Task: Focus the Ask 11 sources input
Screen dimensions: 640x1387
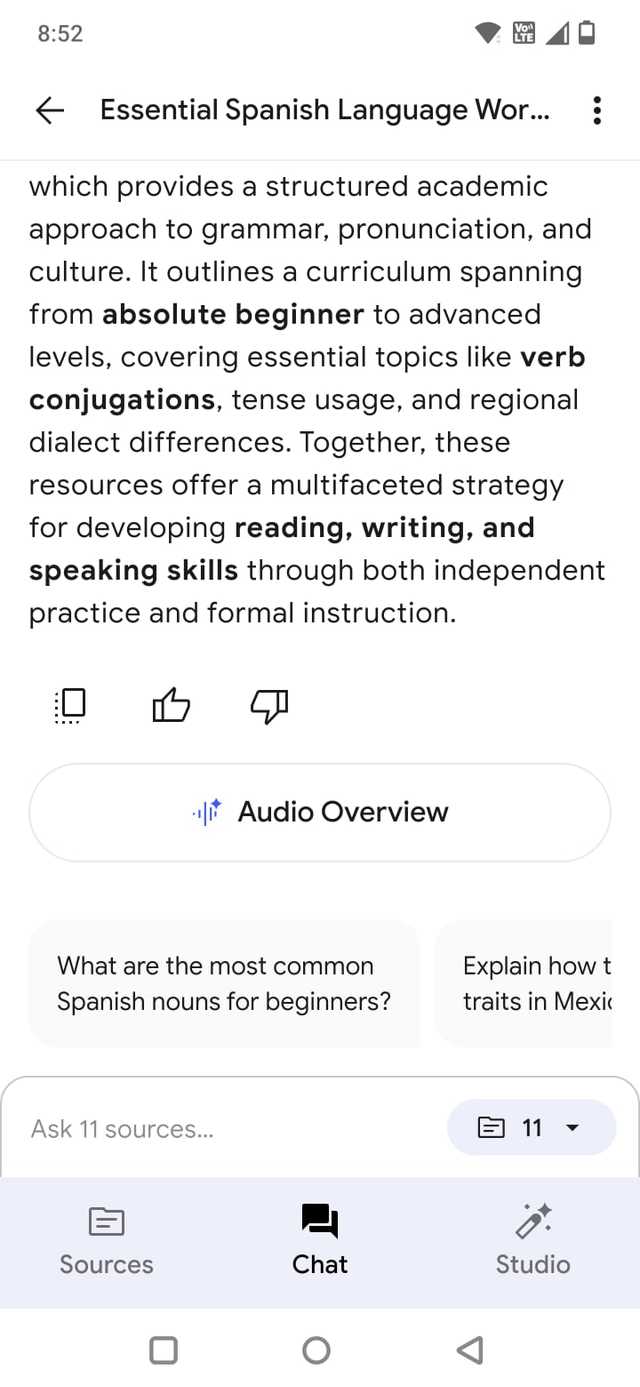Action: pos(220,1129)
